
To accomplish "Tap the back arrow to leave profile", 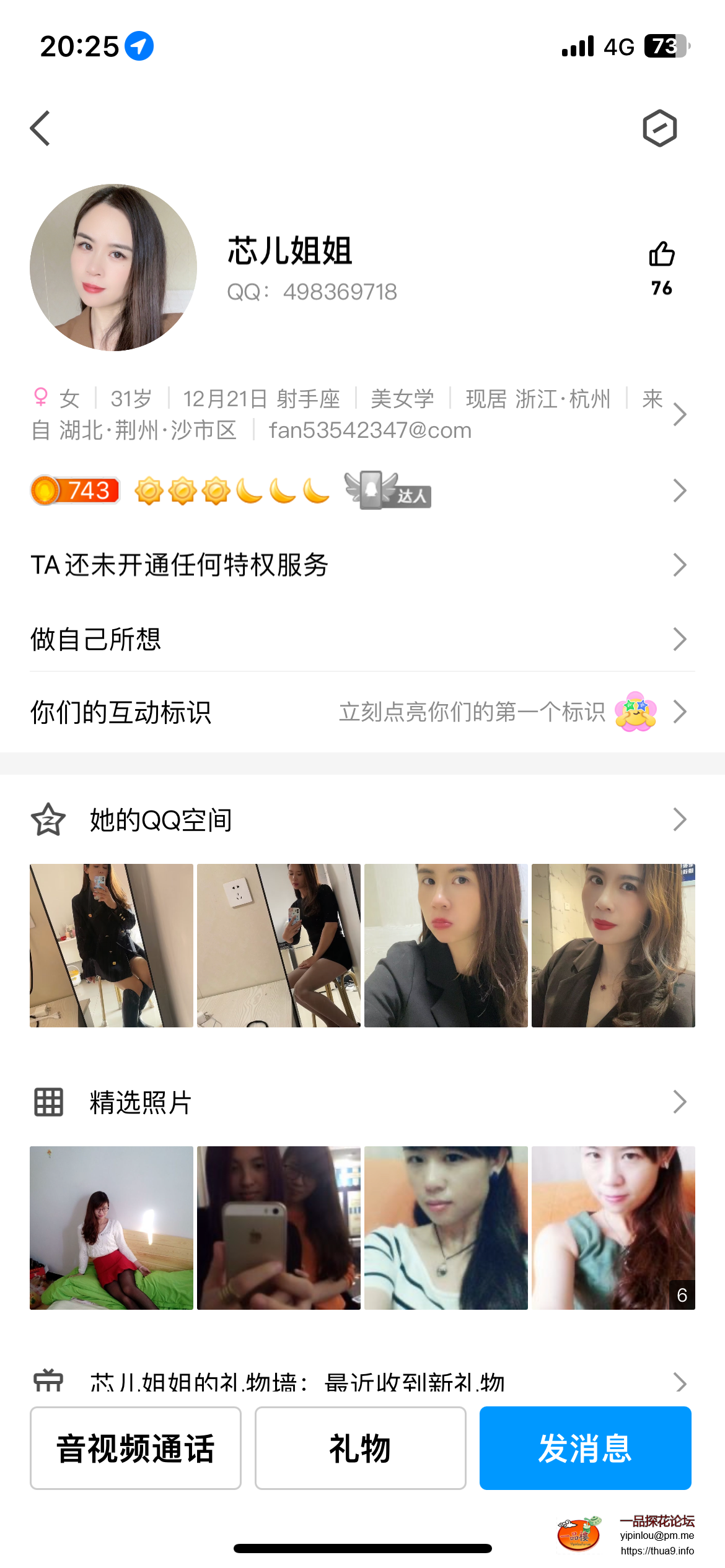I will (x=40, y=128).
